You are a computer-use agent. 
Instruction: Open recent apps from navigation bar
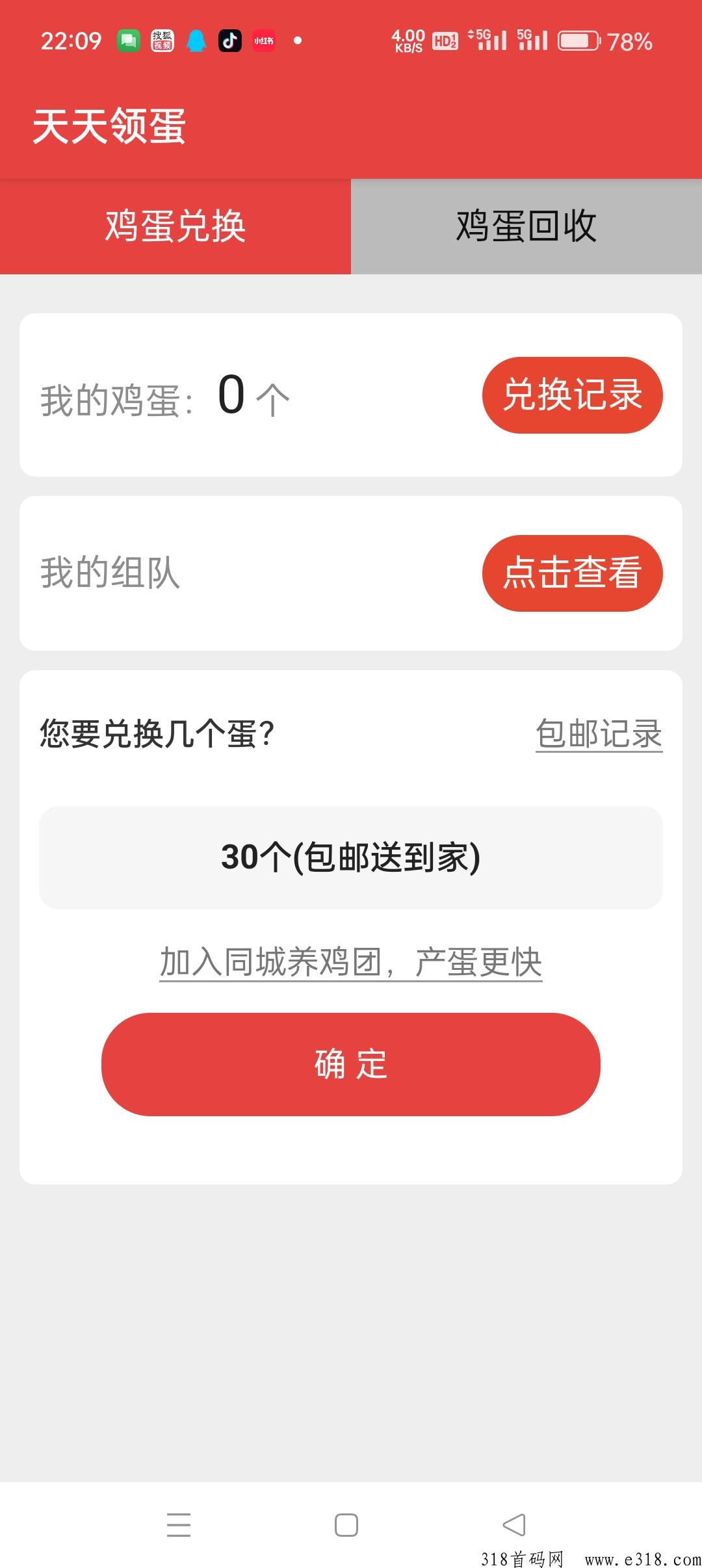pos(179,1524)
